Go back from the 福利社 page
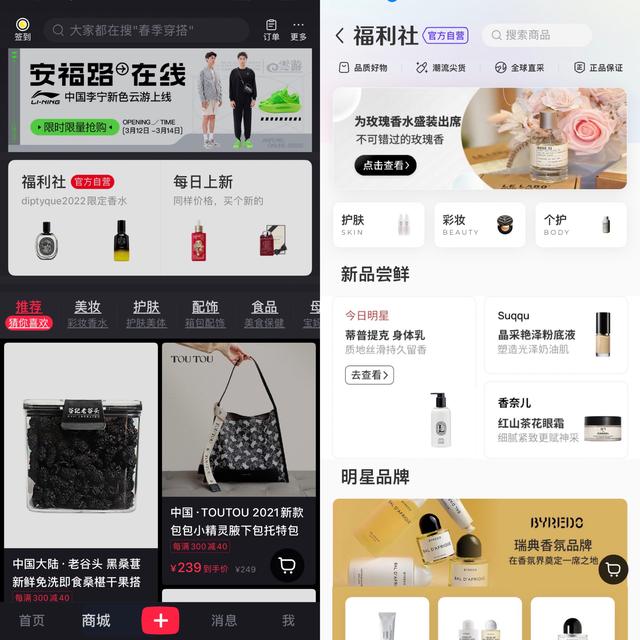Image resolution: width=640 pixels, height=640 pixels. (340, 36)
